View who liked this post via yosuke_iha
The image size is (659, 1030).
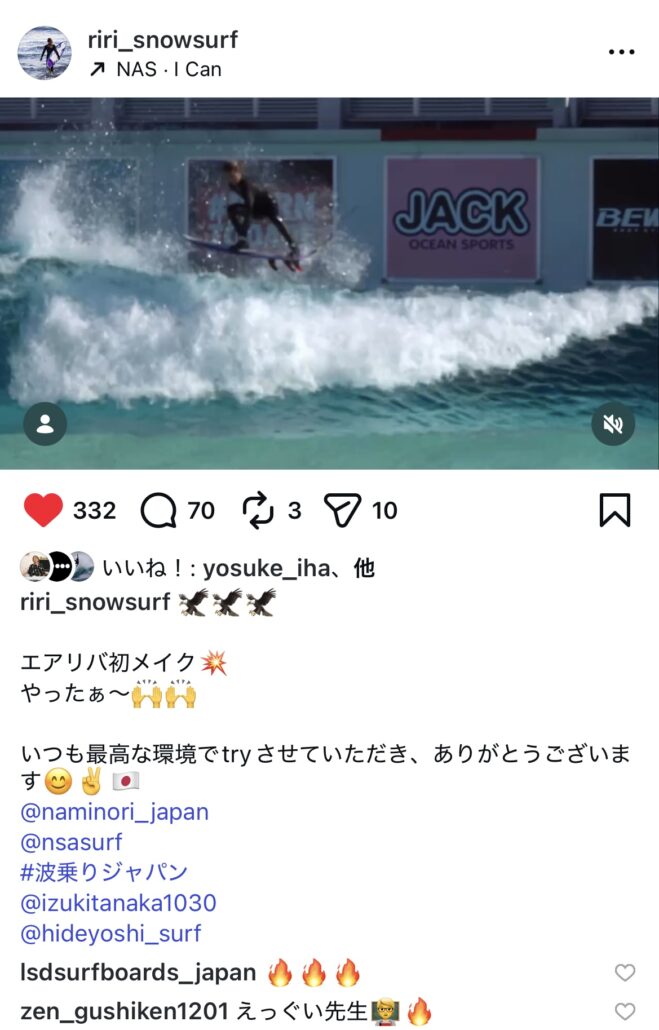265,568
